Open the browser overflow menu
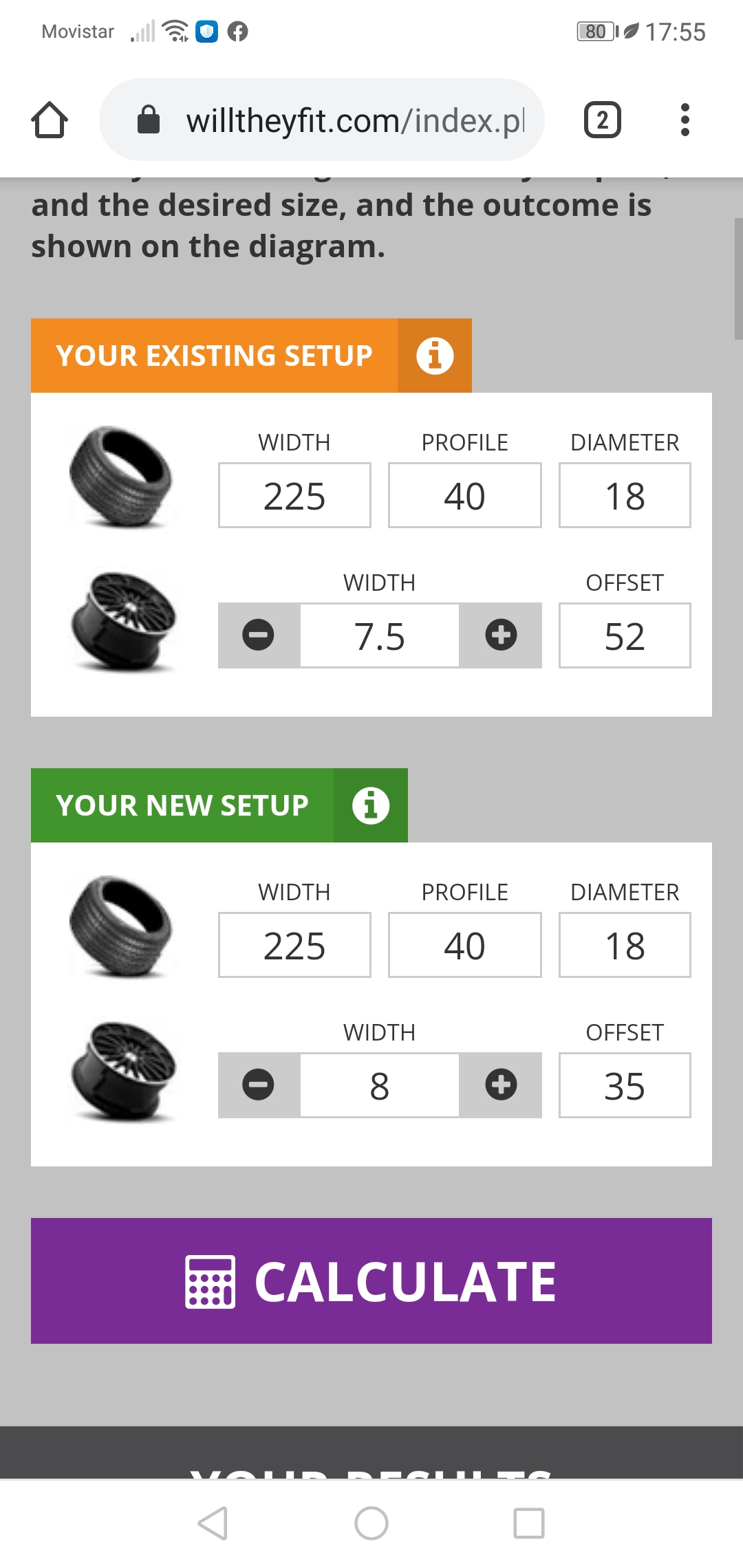 (685, 120)
